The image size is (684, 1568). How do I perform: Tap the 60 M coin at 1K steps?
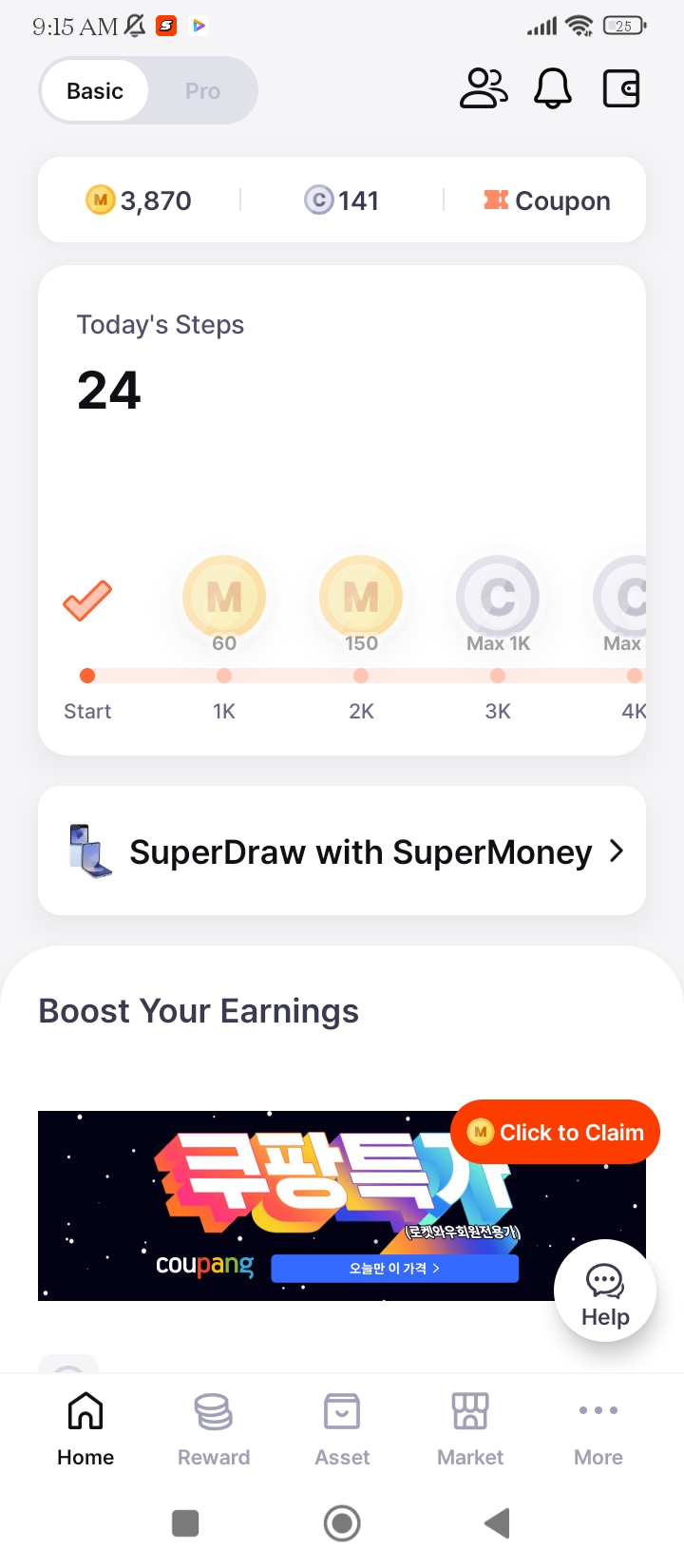(224, 598)
